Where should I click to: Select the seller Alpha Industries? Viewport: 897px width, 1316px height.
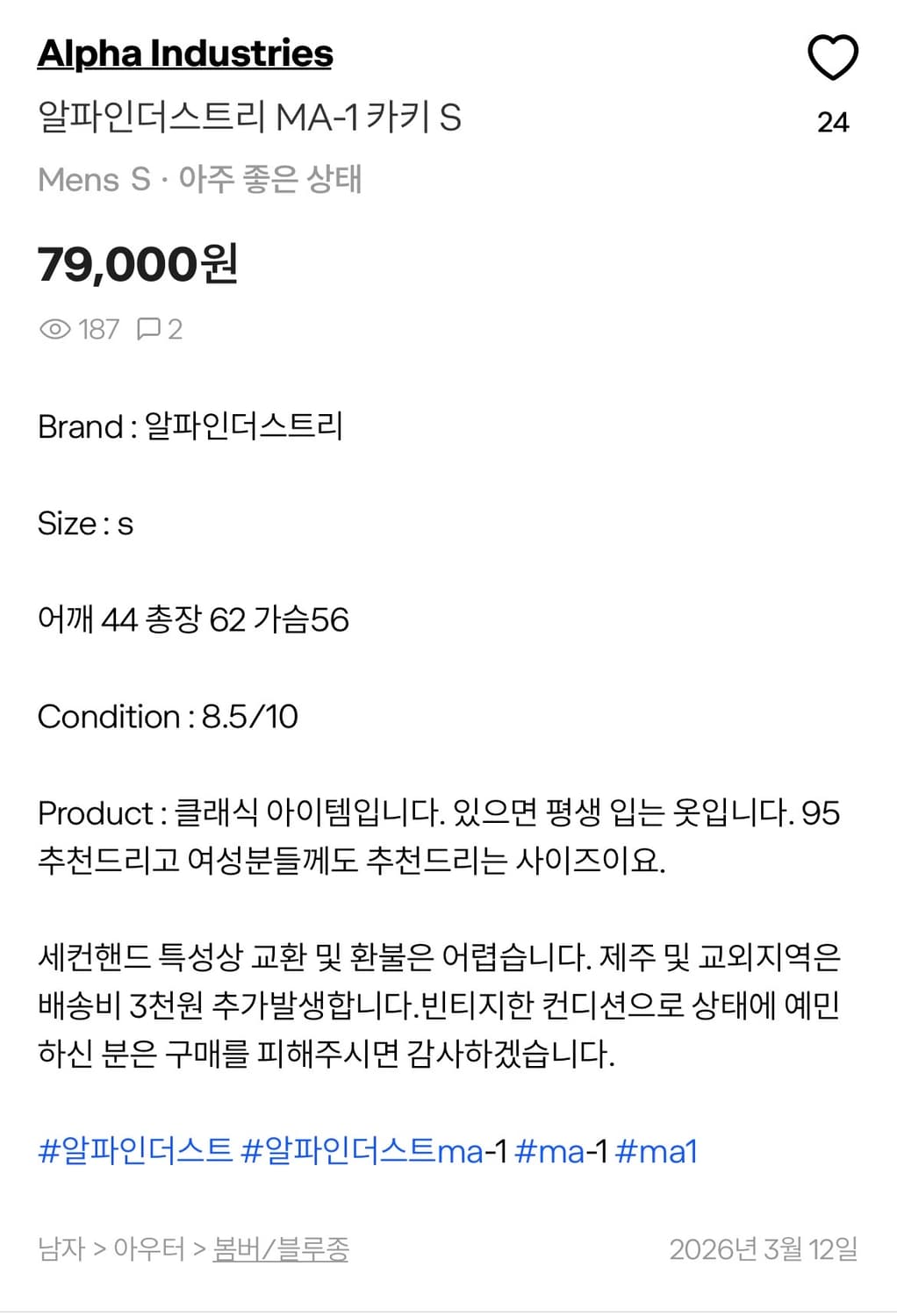tap(185, 54)
